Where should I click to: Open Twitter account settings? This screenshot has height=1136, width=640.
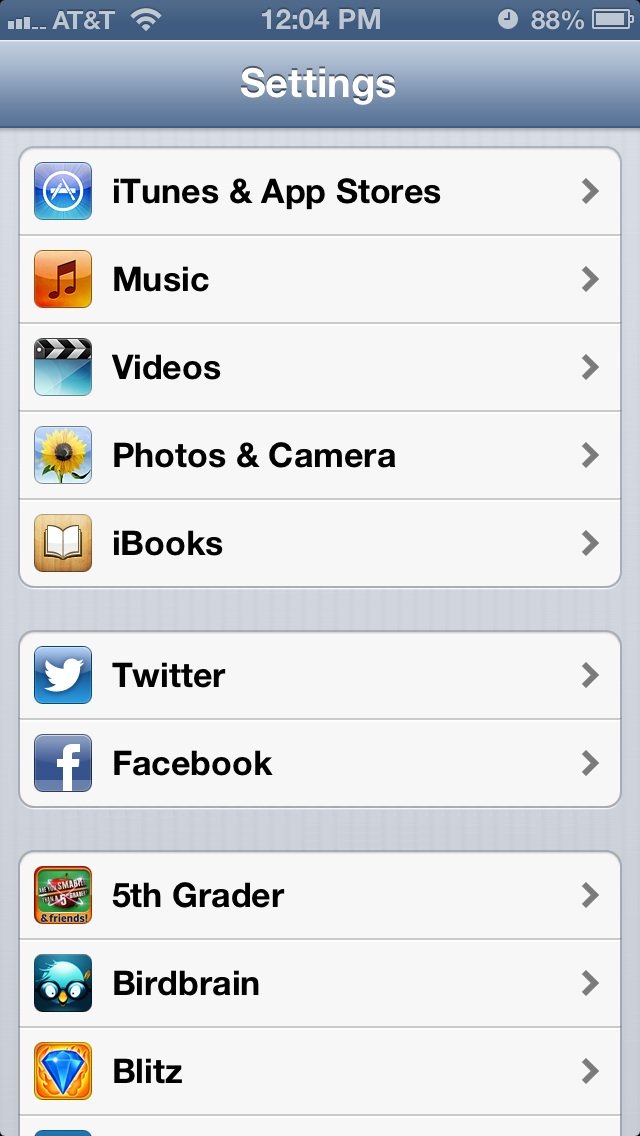pyautogui.click(x=320, y=676)
